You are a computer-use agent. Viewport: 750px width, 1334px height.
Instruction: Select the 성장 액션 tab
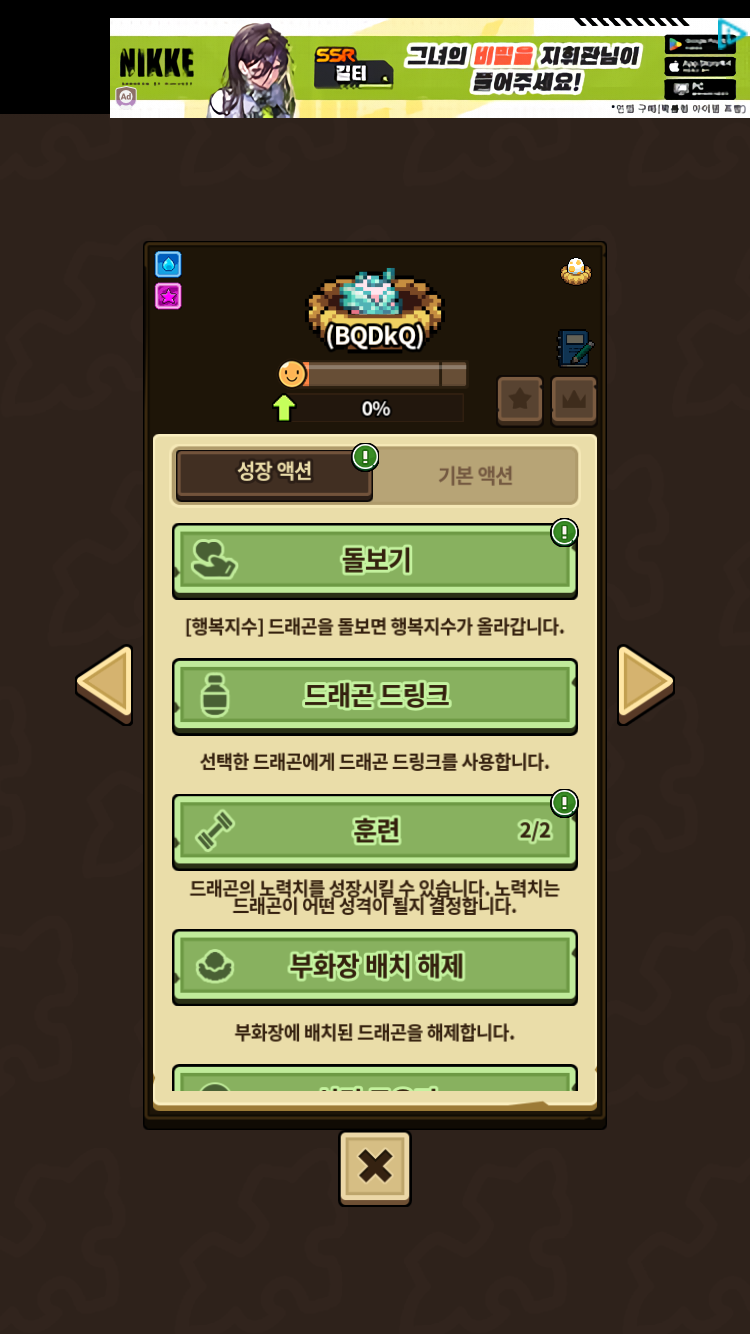click(274, 473)
